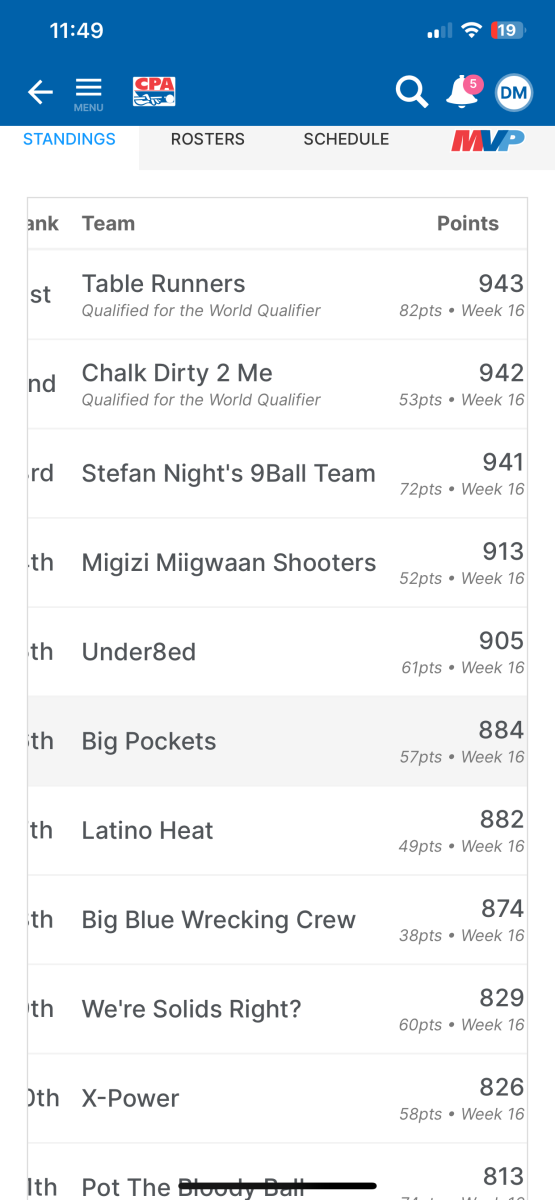Viewport: 555px width, 1200px height.
Task: Open the search magnifier
Action: click(x=411, y=92)
